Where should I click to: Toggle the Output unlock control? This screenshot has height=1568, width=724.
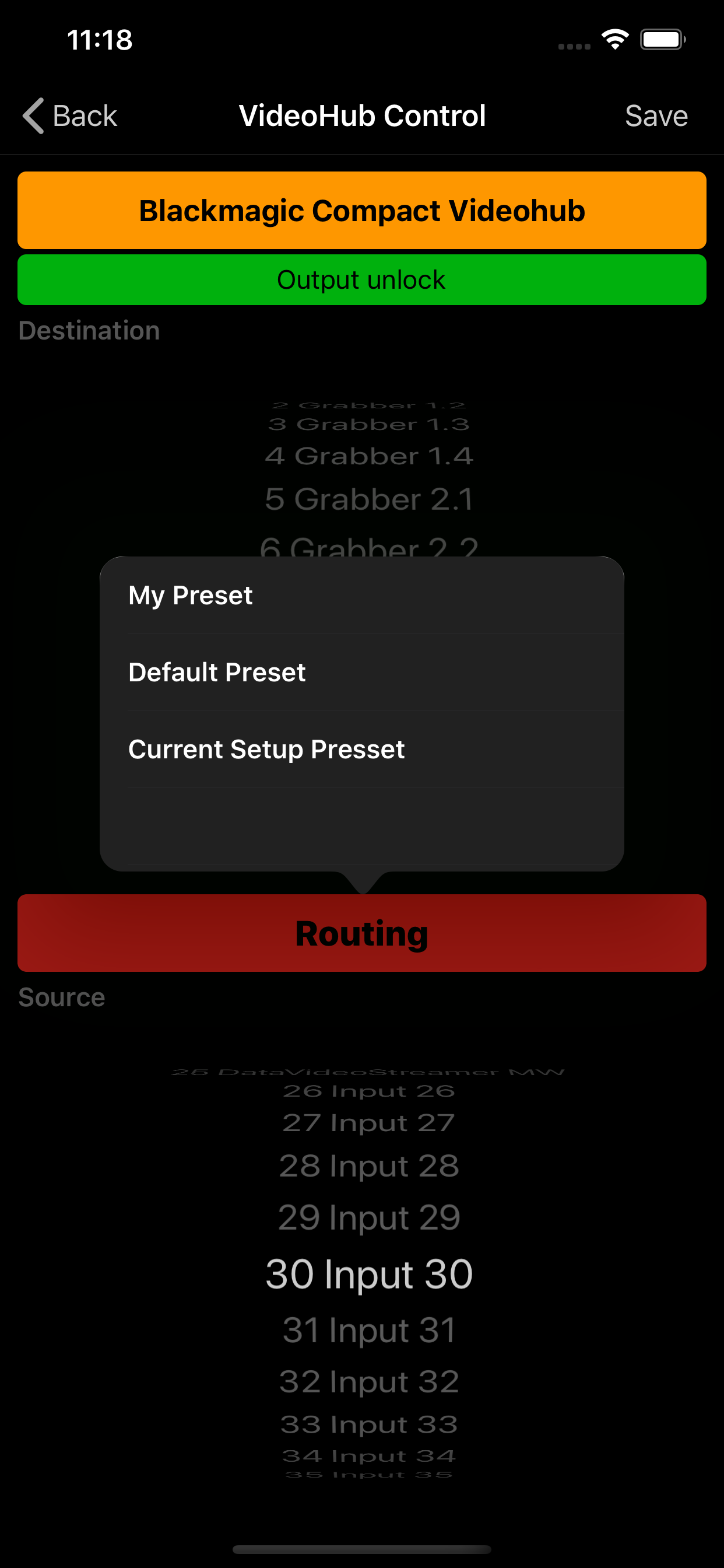361,279
